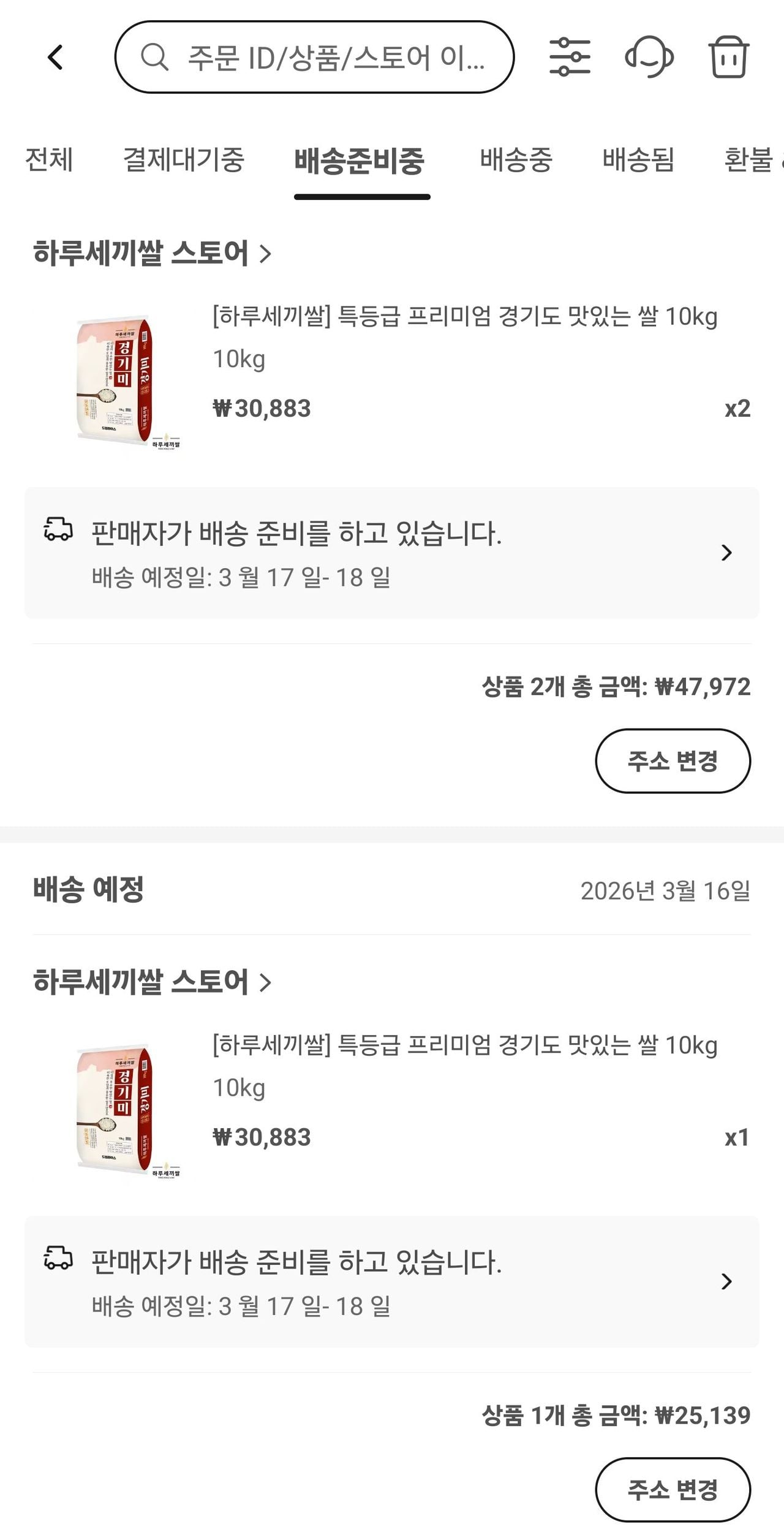
Task: Open the order filter options icon
Action: point(570,58)
